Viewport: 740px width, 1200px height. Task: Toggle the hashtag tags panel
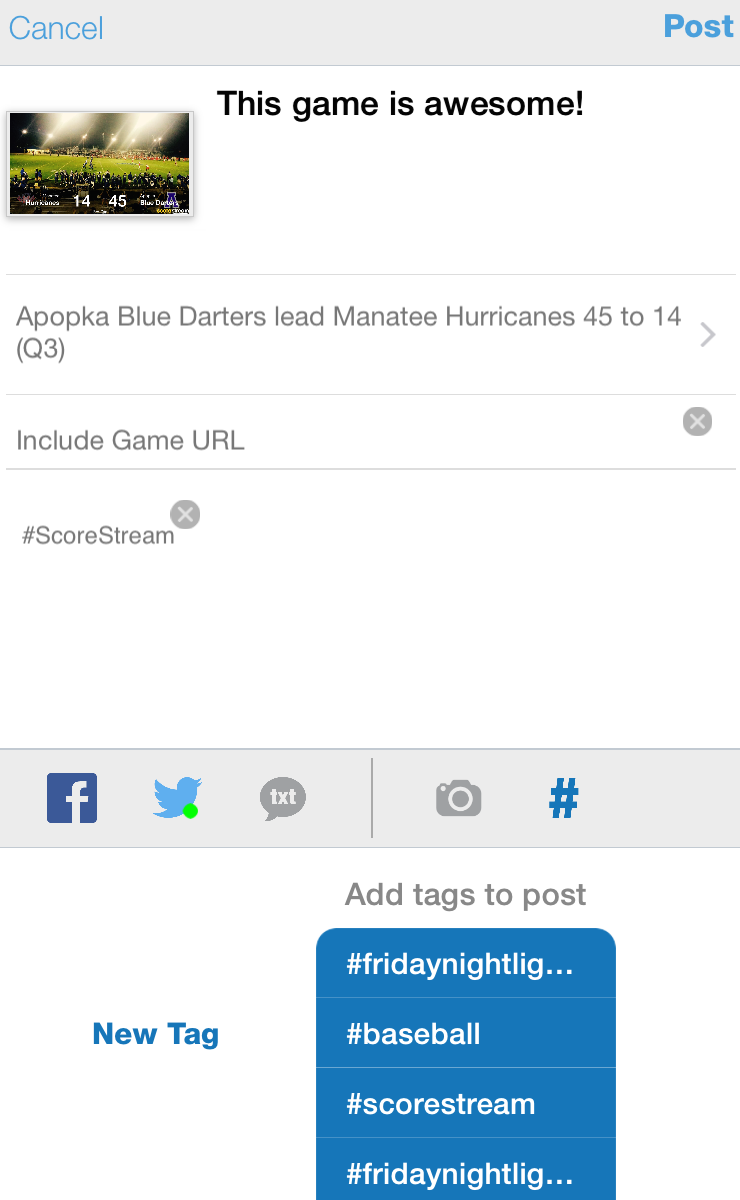click(x=564, y=798)
